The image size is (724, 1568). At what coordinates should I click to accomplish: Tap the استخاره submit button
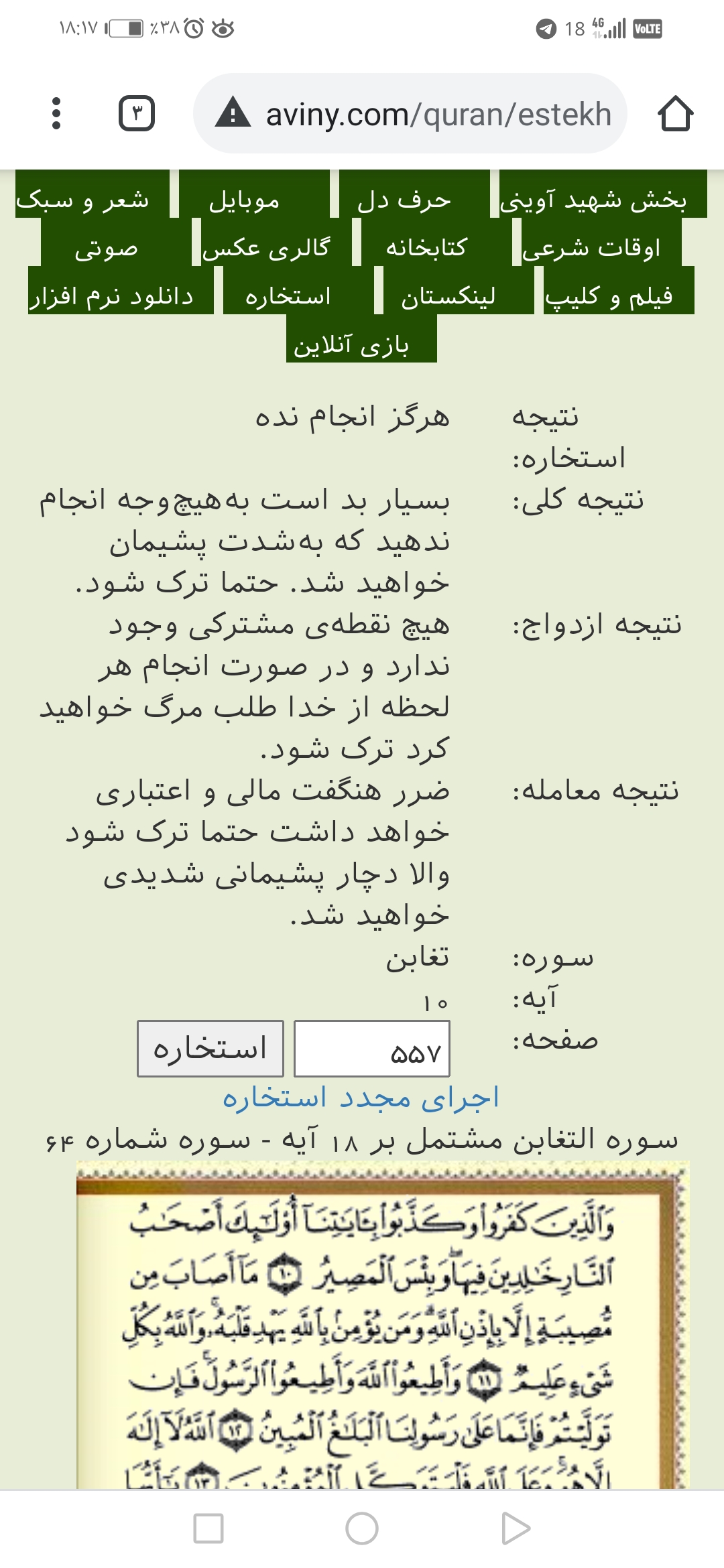click(x=210, y=1049)
